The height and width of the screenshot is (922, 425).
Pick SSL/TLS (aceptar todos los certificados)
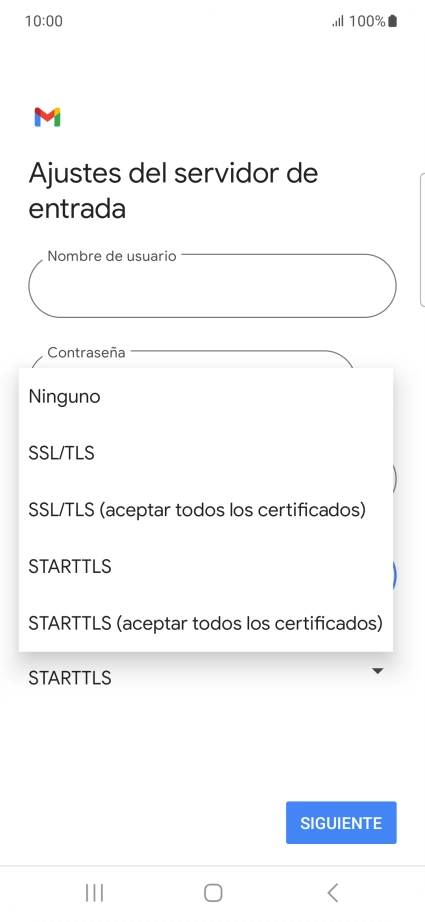click(x=206, y=509)
